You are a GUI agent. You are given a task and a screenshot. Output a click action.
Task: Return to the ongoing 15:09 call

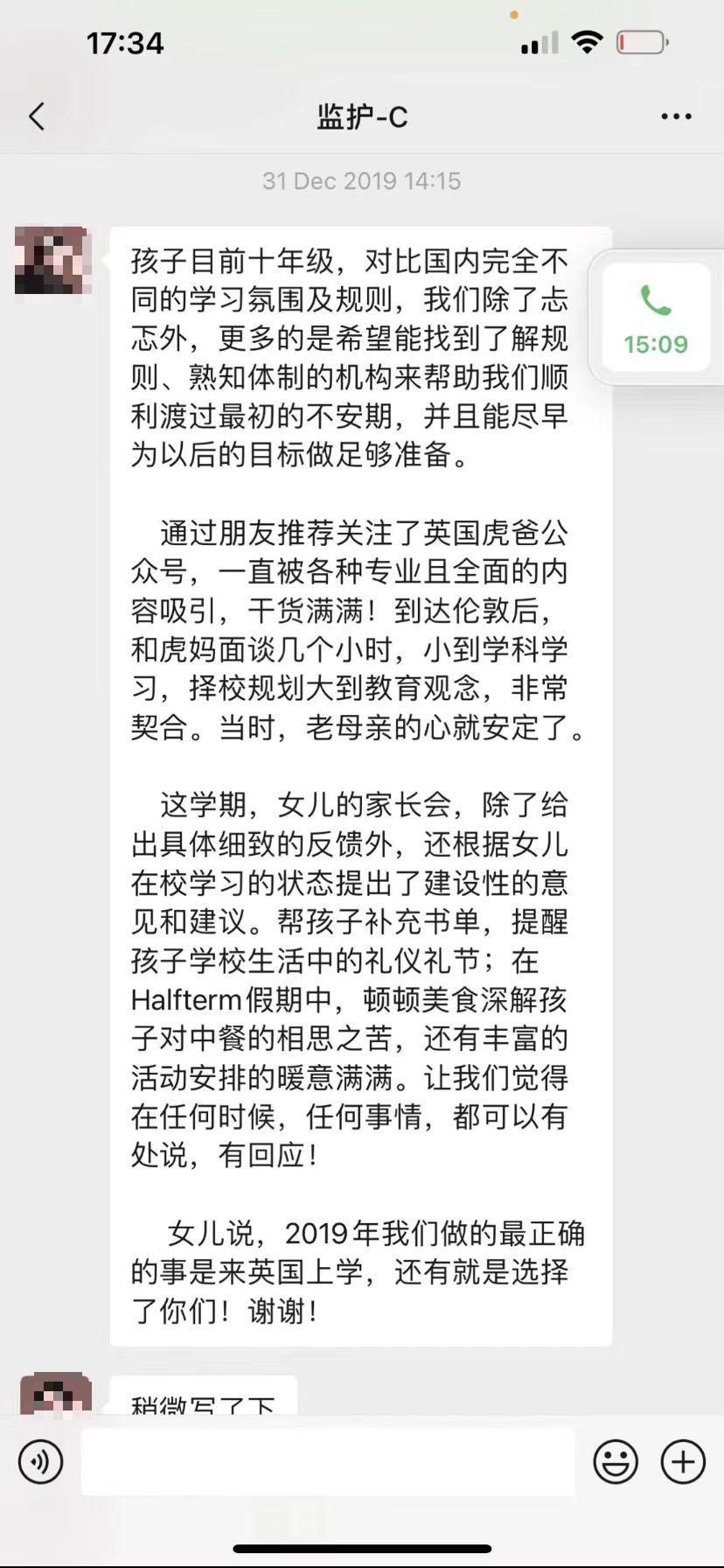click(656, 319)
